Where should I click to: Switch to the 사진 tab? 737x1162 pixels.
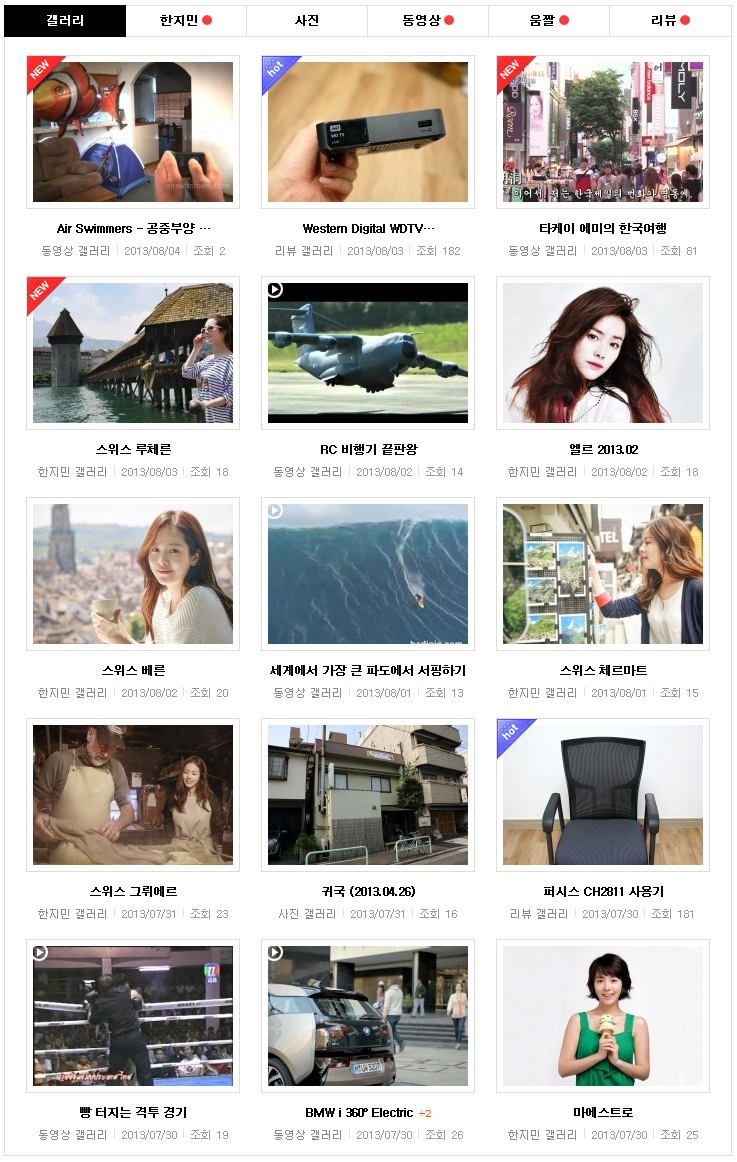(307, 20)
